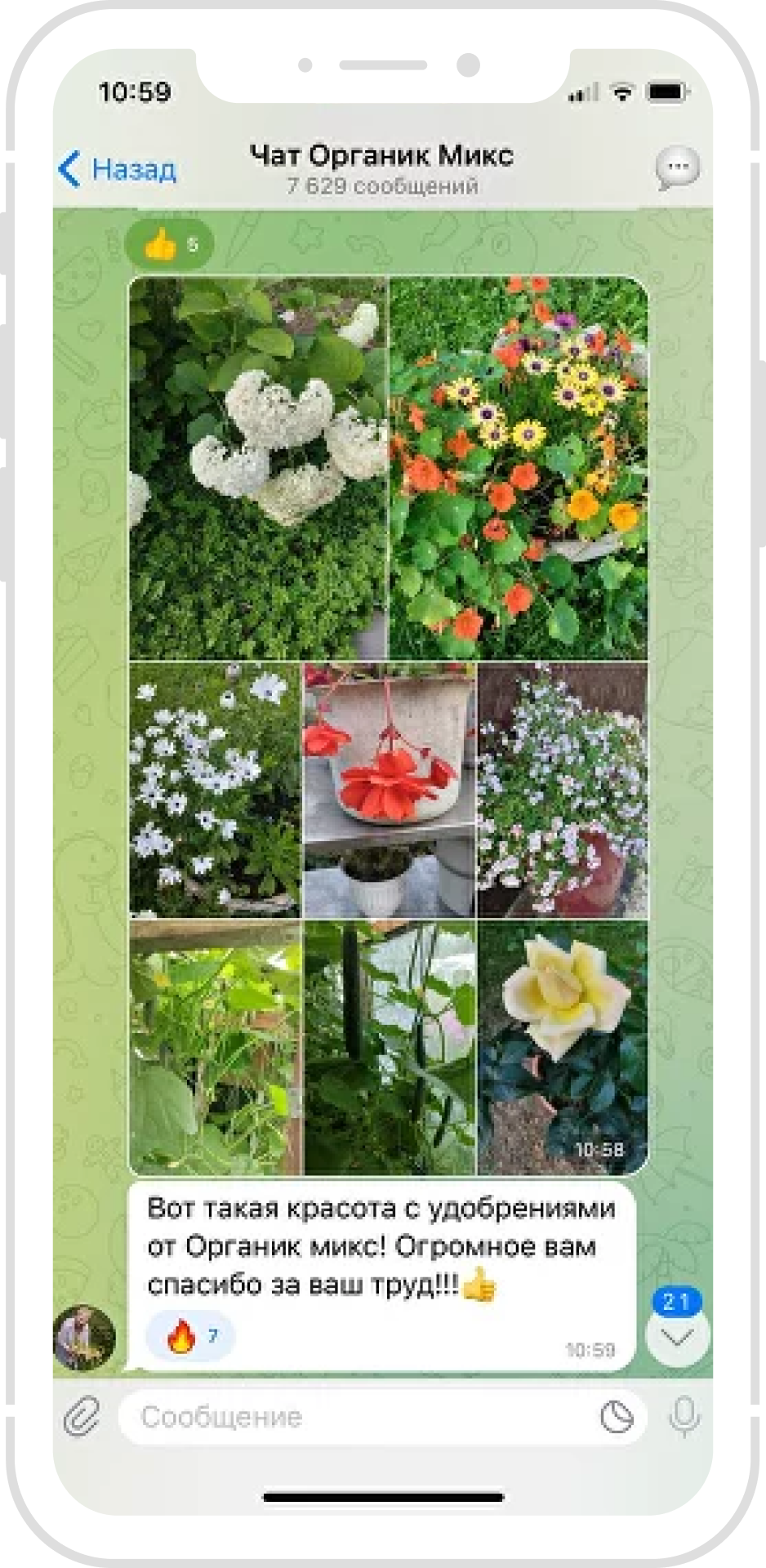Open the Чат Органик Микс chat info header
Viewport: 766px width, 1568px height.
tap(382, 168)
